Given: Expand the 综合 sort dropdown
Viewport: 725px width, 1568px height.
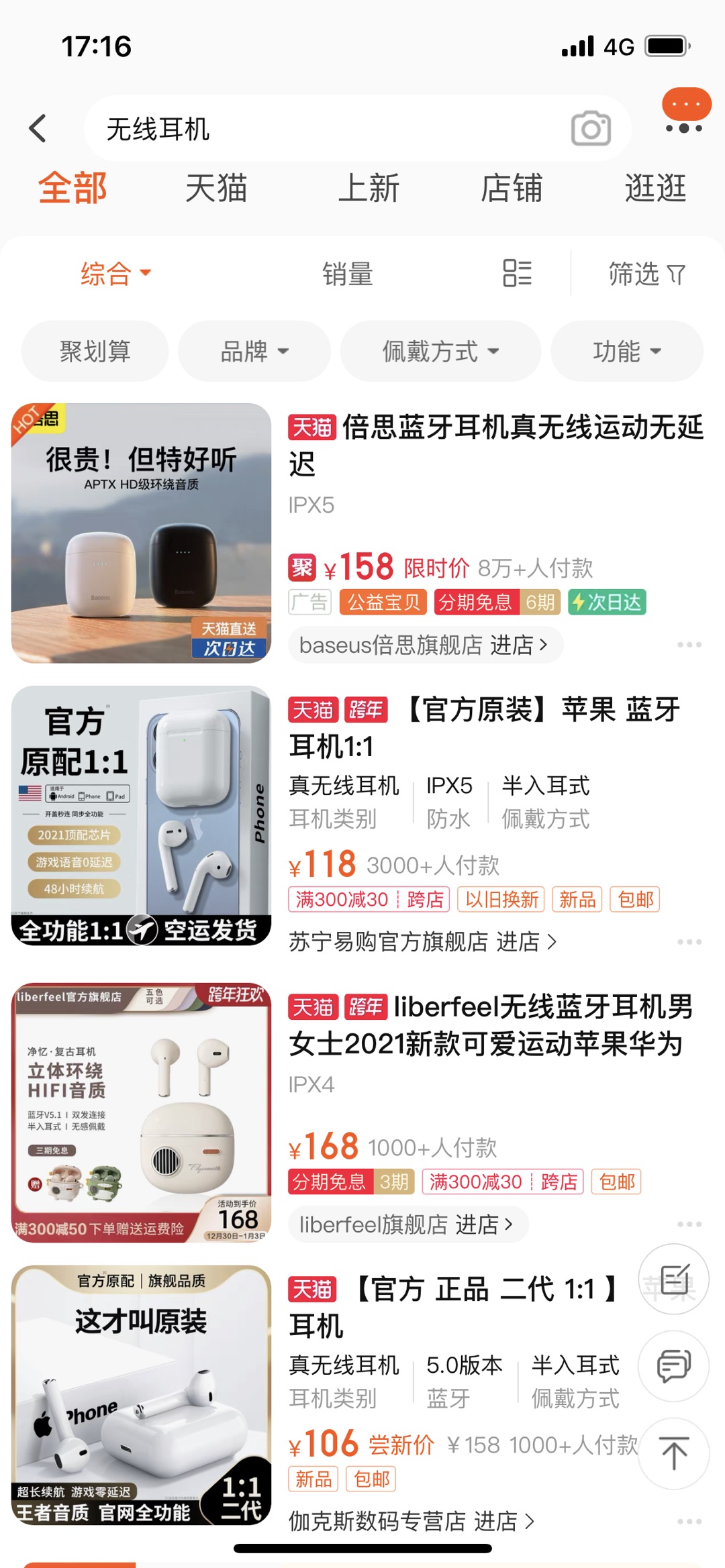Looking at the screenshot, I should coord(115,274).
